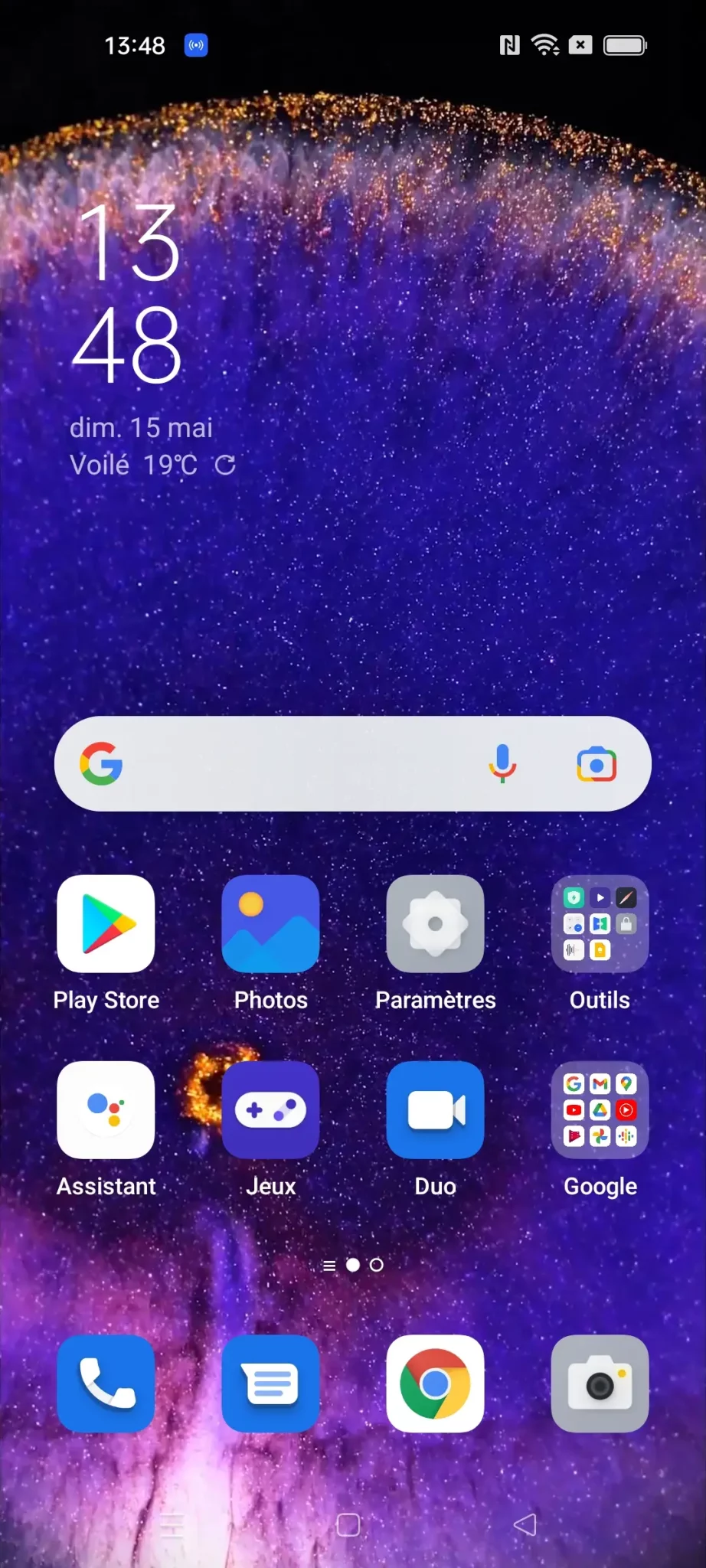
Task: Launch the Duo video call app
Action: point(435,1110)
